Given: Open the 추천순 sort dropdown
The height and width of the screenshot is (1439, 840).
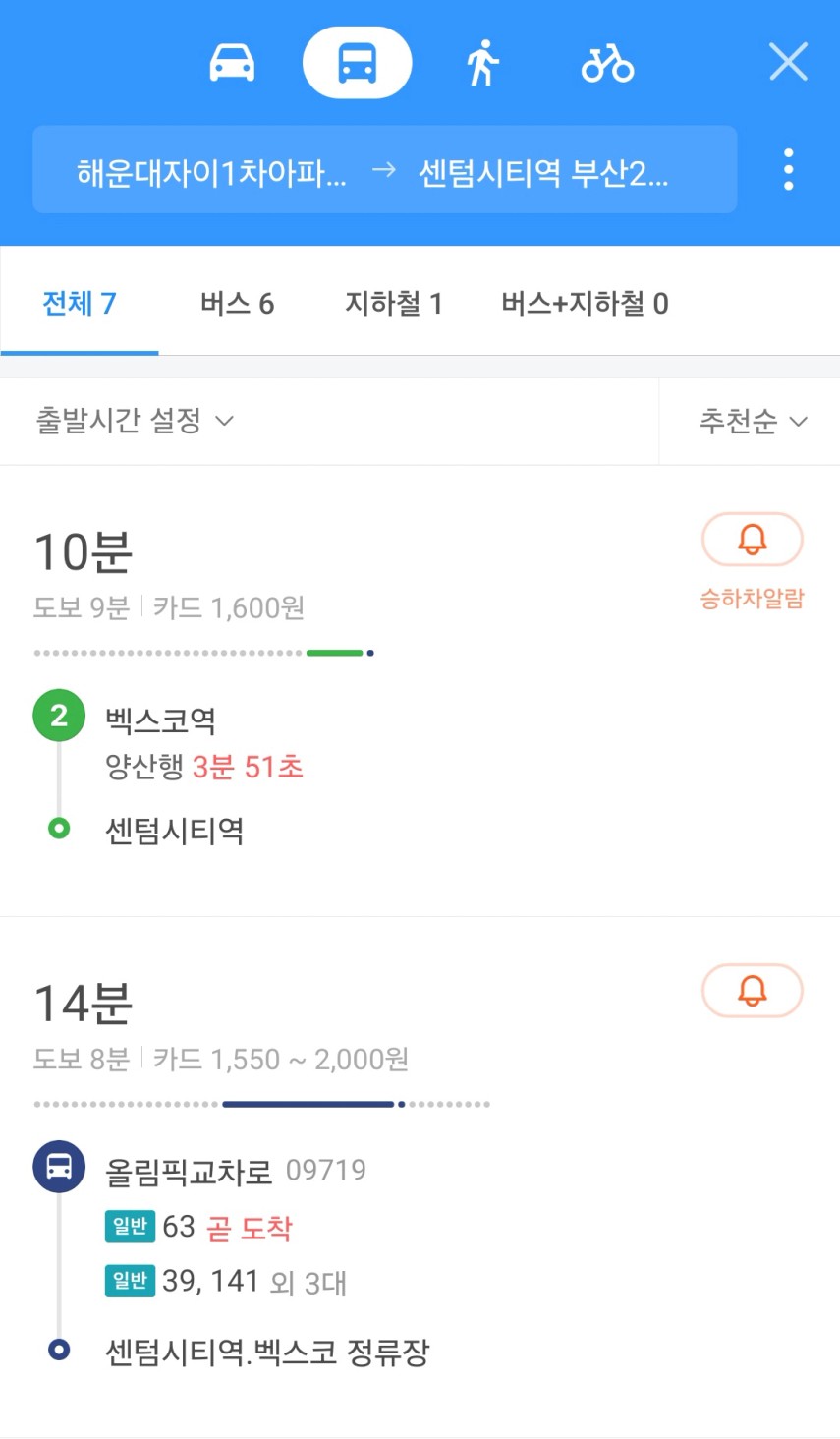Looking at the screenshot, I should pyautogui.click(x=753, y=421).
